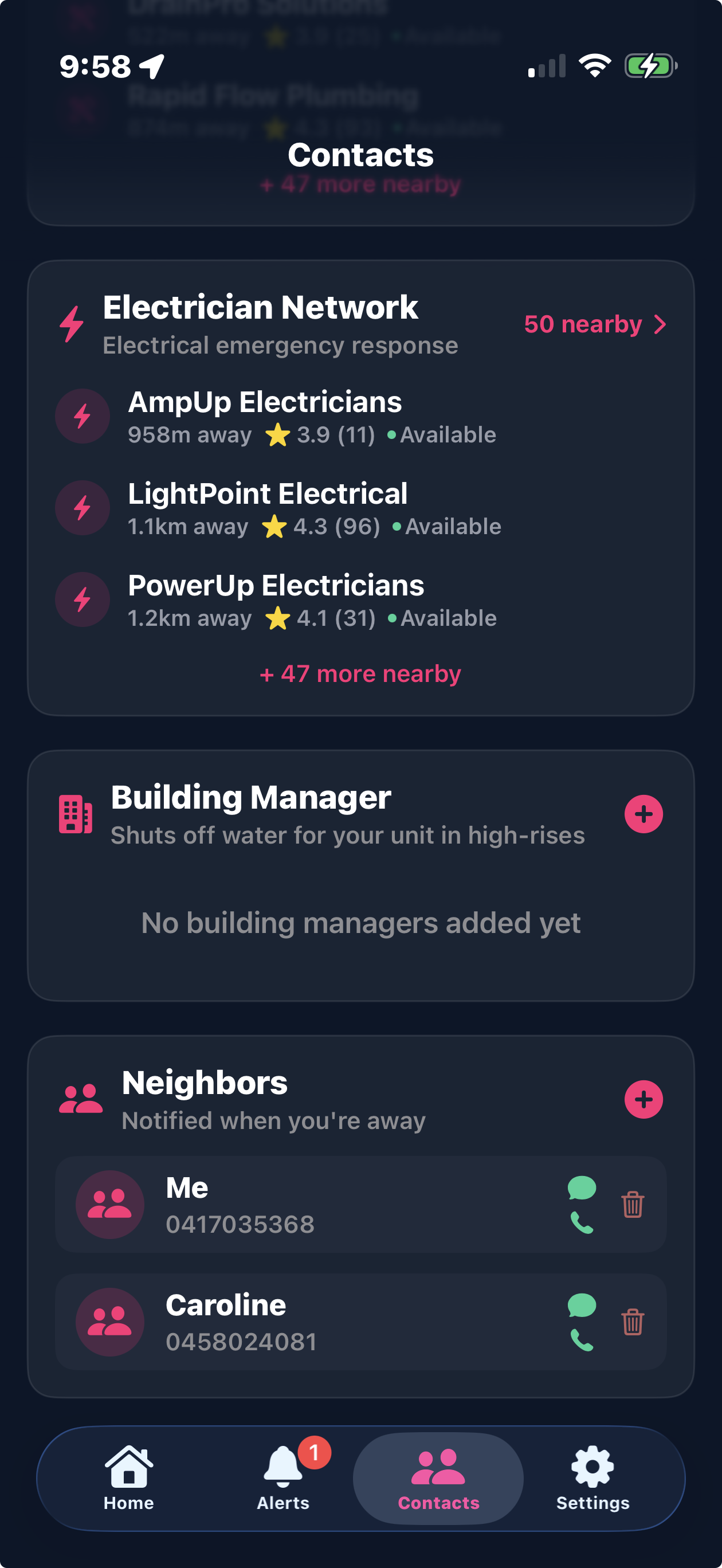The image size is (722, 1568).
Task: Show 47 more nearby electricians
Action: coord(361,673)
